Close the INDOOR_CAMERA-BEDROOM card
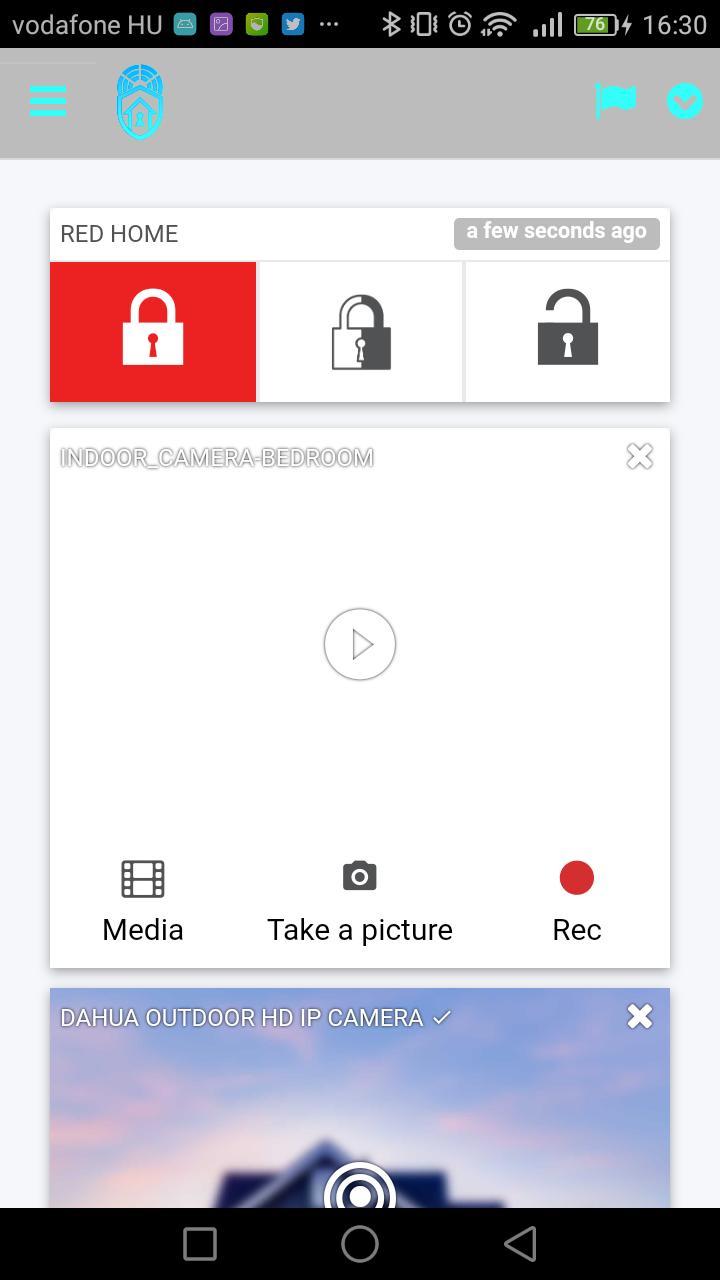 click(x=639, y=457)
